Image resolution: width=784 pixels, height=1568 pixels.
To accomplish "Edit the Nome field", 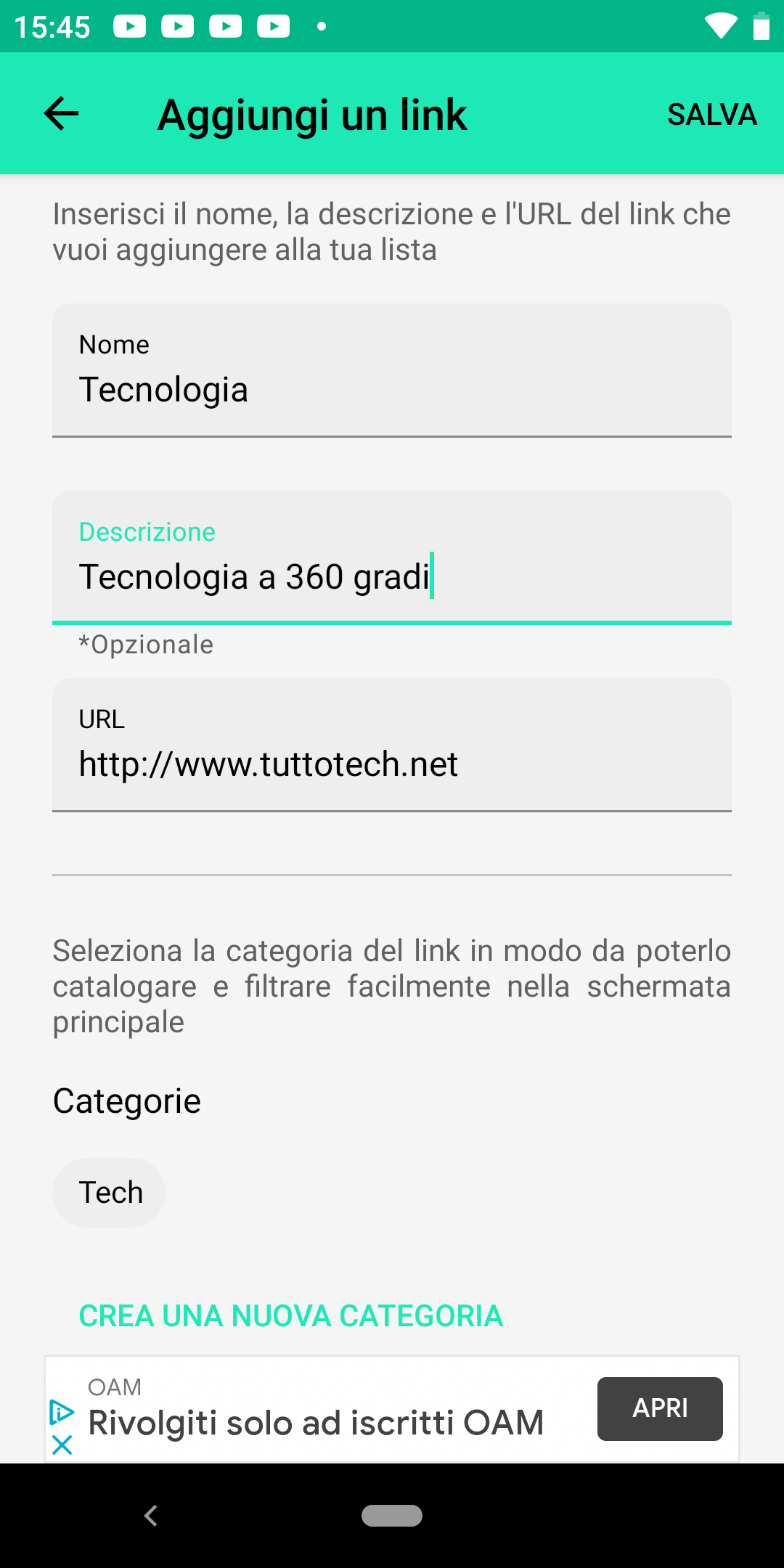I will pos(392,370).
